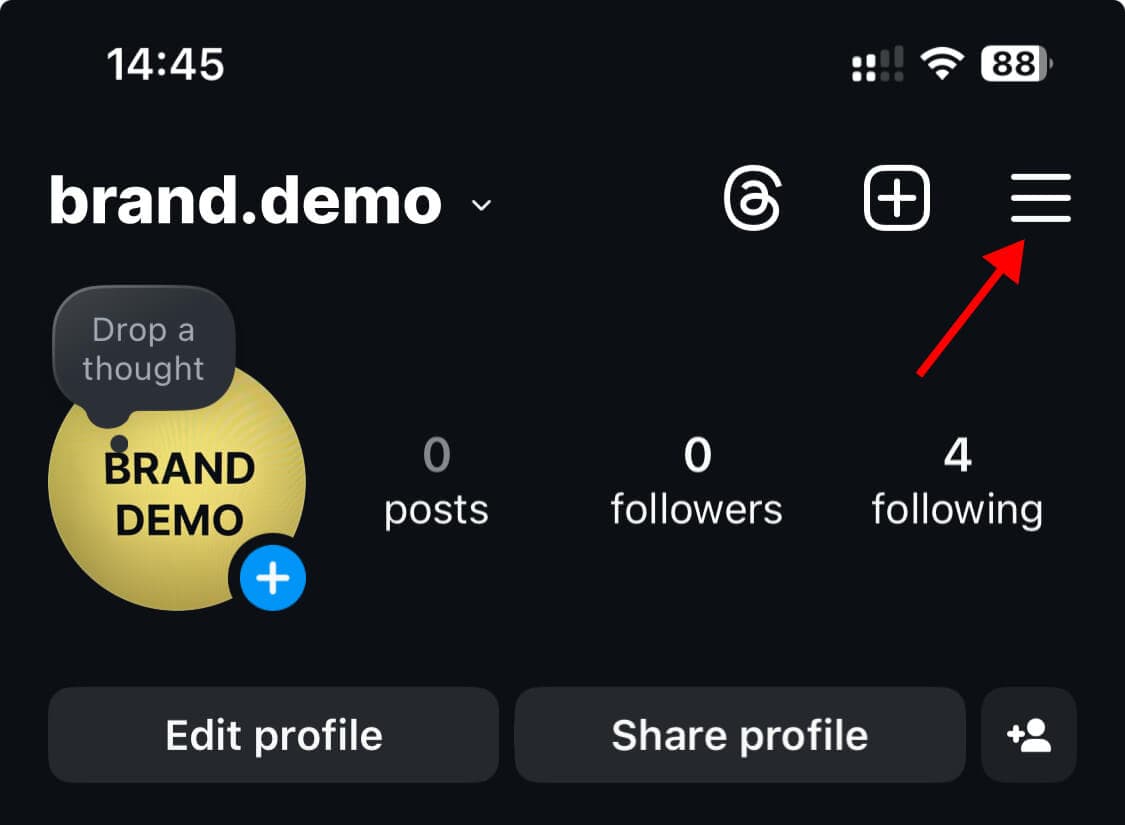
Task: Open Edit profile
Action: (273, 735)
